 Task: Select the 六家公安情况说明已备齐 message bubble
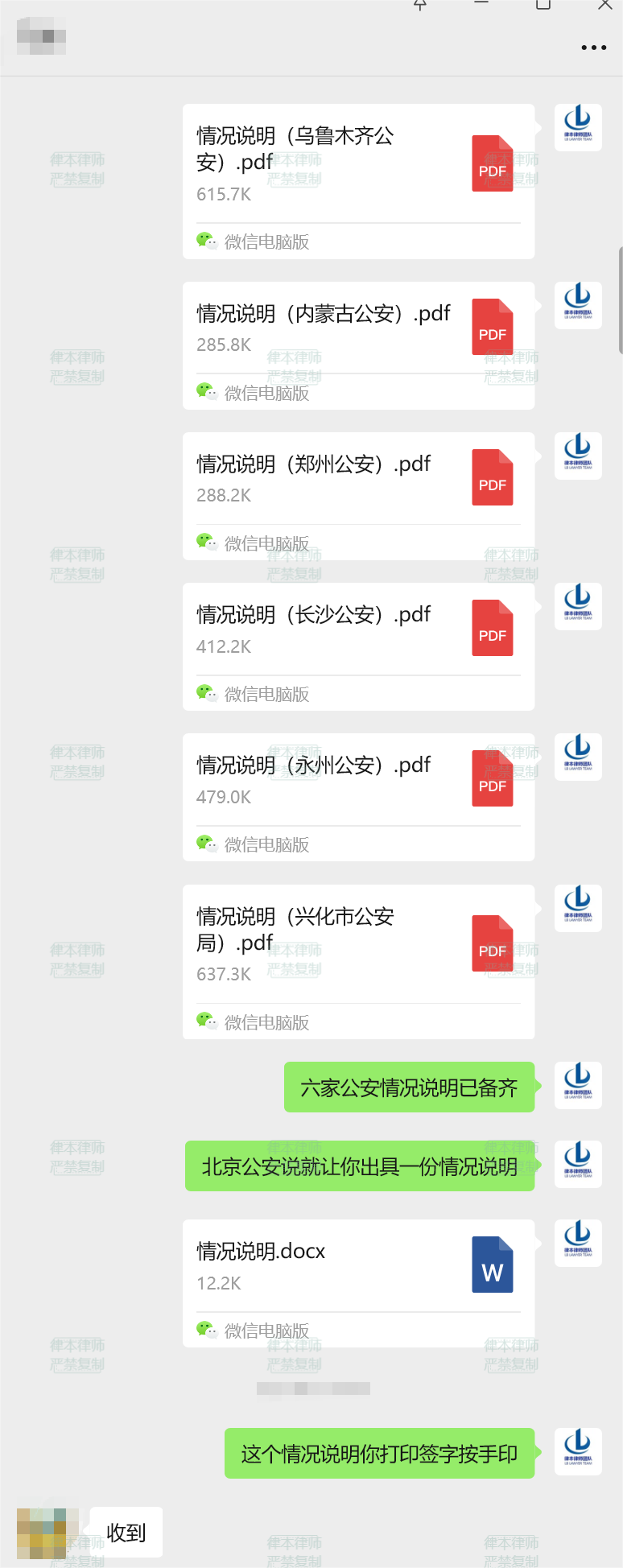pos(409,1087)
